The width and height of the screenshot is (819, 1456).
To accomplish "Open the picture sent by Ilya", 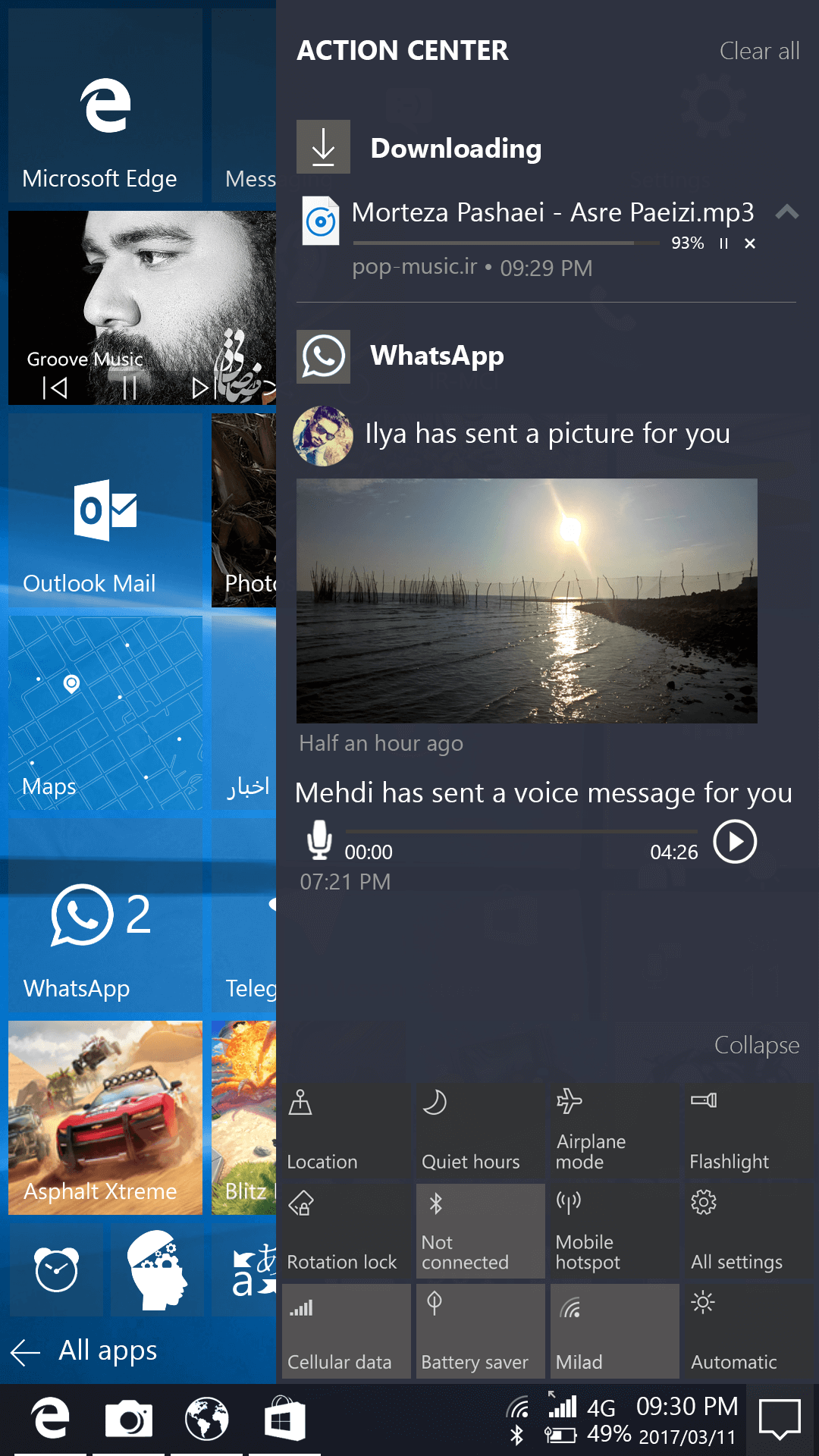I will tap(527, 601).
